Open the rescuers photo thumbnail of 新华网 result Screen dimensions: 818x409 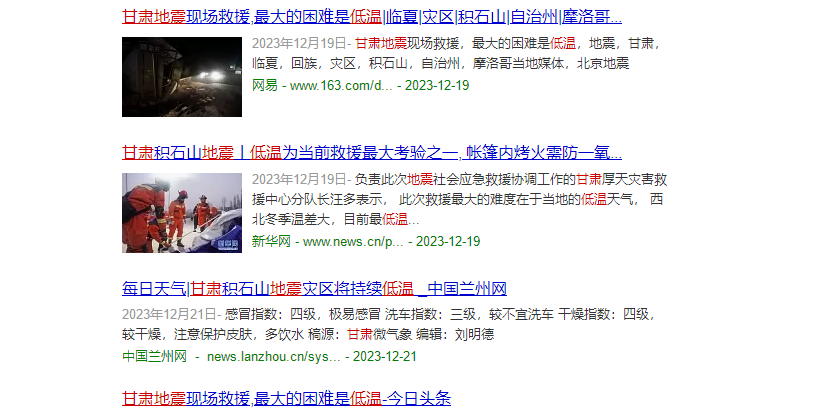pyautogui.click(x=182, y=213)
